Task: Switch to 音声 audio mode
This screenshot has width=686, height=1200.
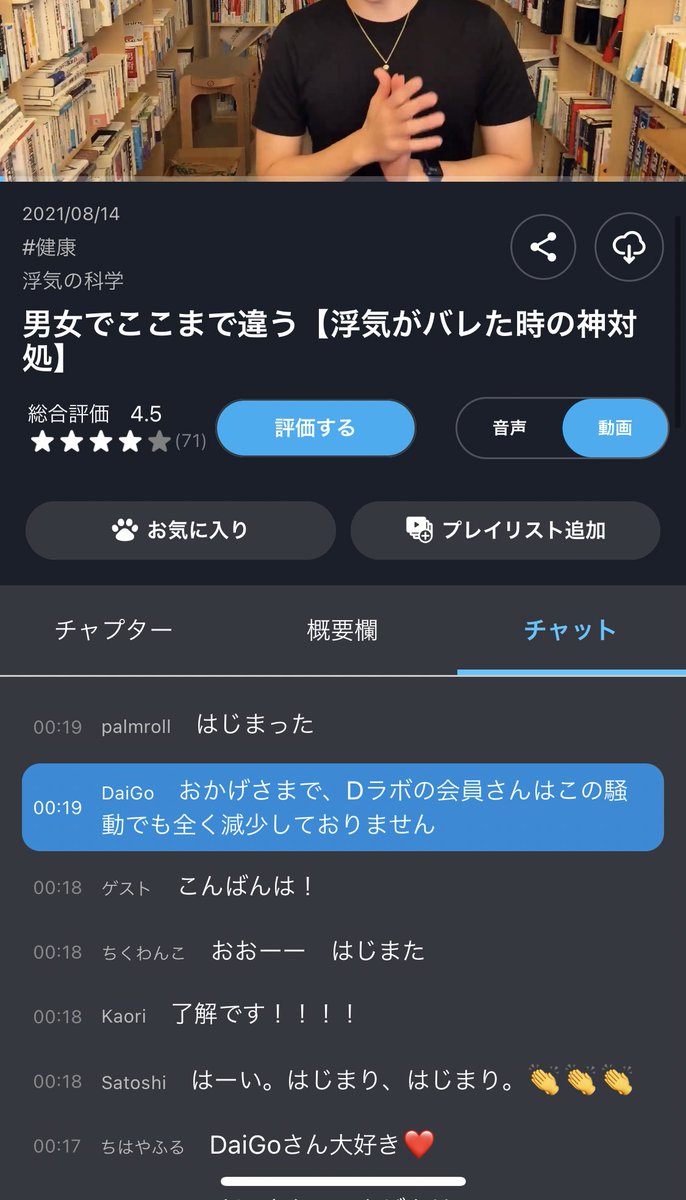Action: (510, 428)
